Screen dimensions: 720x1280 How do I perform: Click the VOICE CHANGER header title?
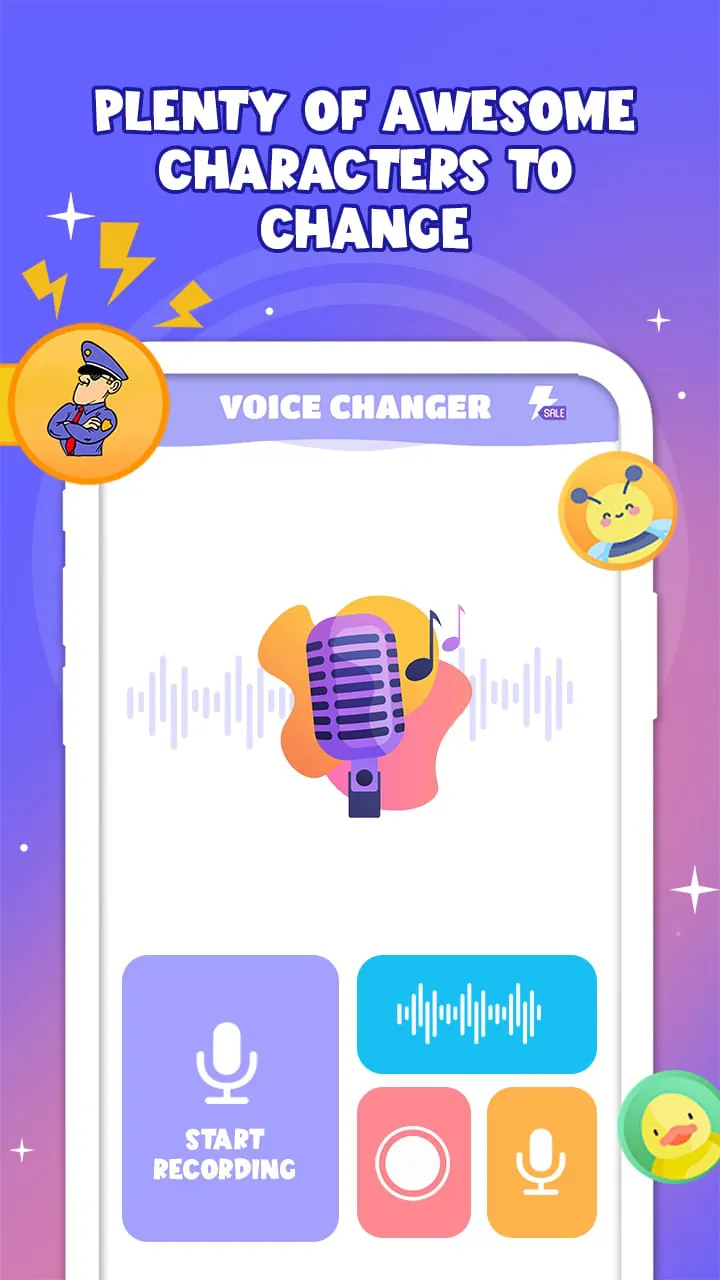tap(355, 407)
